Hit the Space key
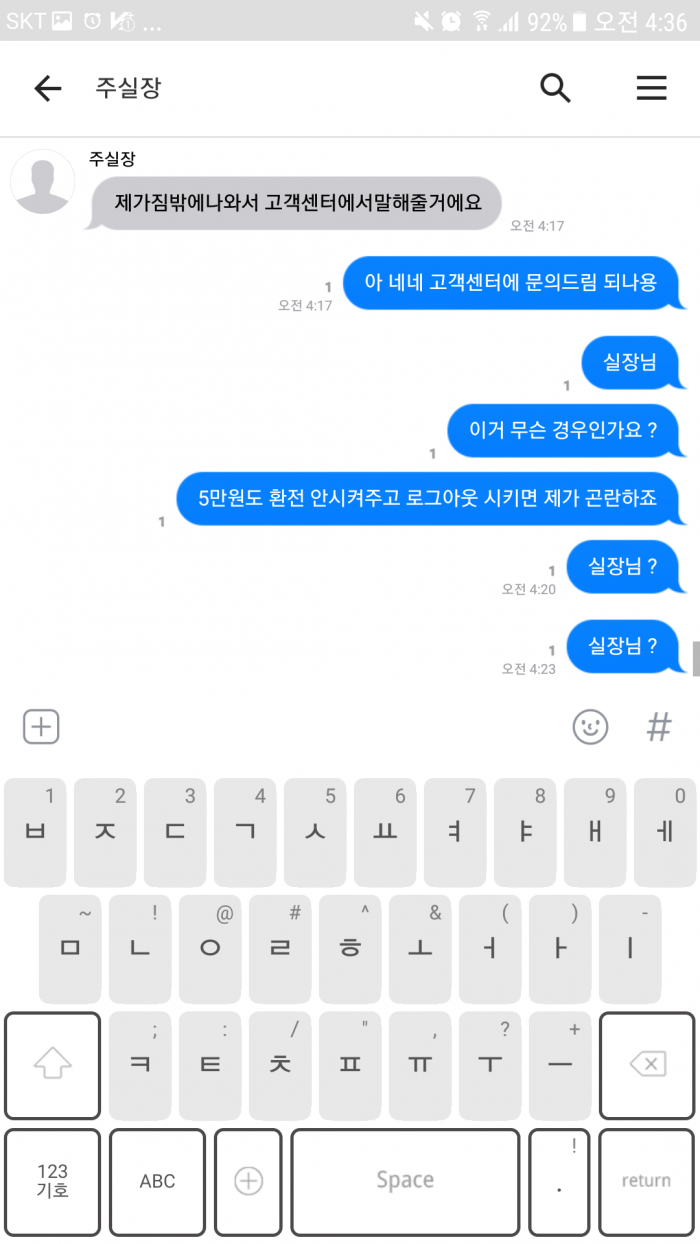The height and width of the screenshot is (1244, 700). 405,1182
